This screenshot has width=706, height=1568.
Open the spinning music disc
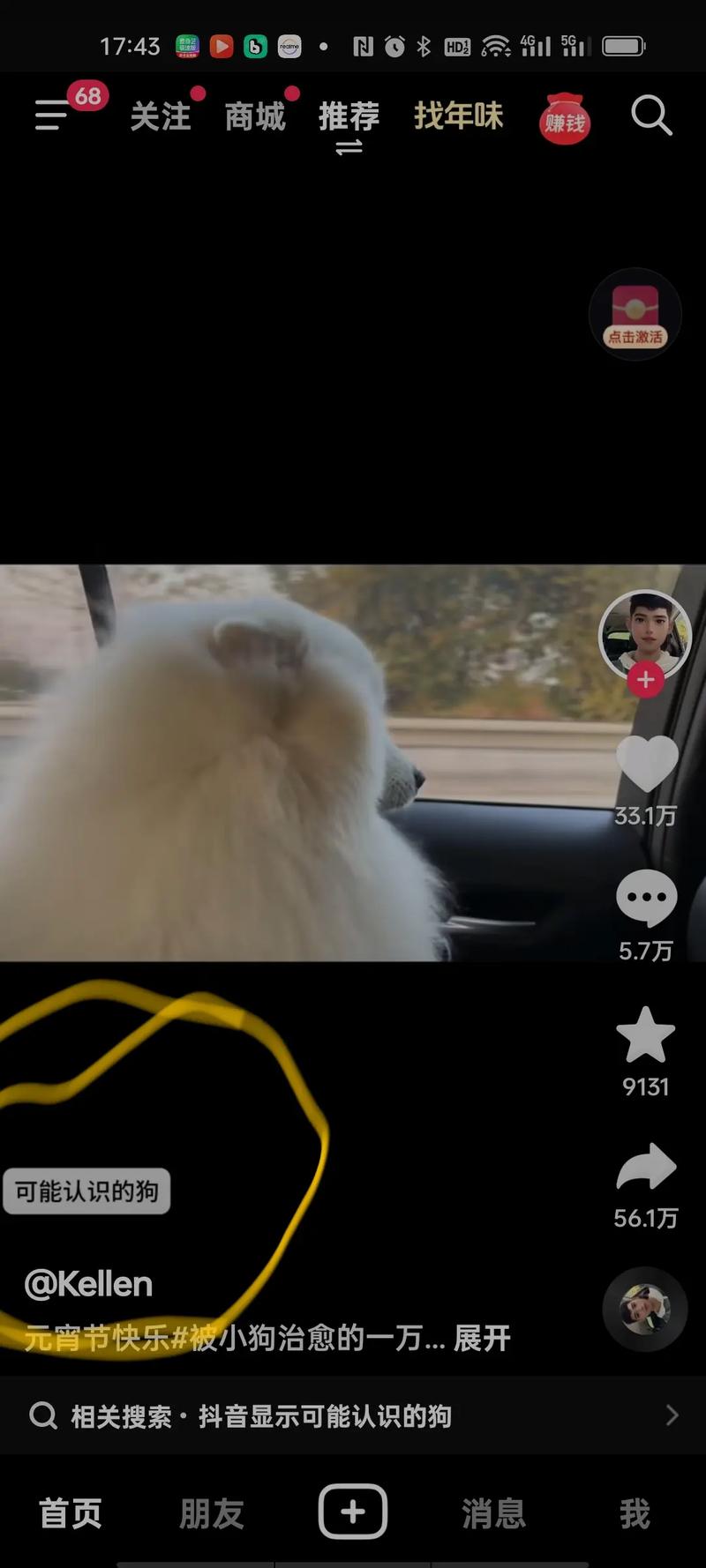[x=645, y=1310]
